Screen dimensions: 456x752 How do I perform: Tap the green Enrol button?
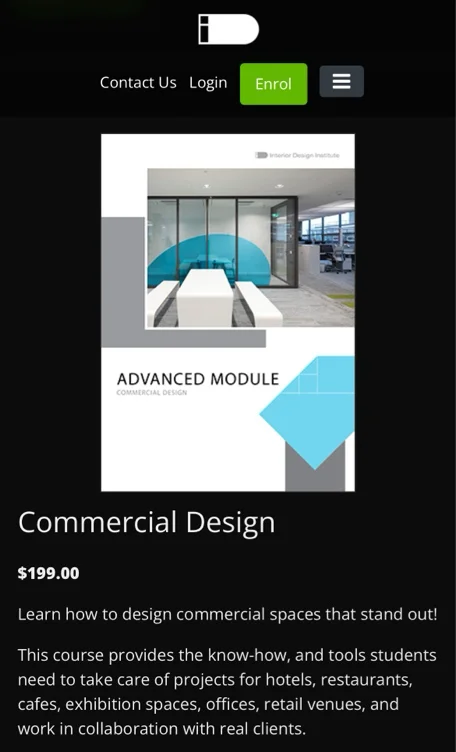[x=273, y=84]
